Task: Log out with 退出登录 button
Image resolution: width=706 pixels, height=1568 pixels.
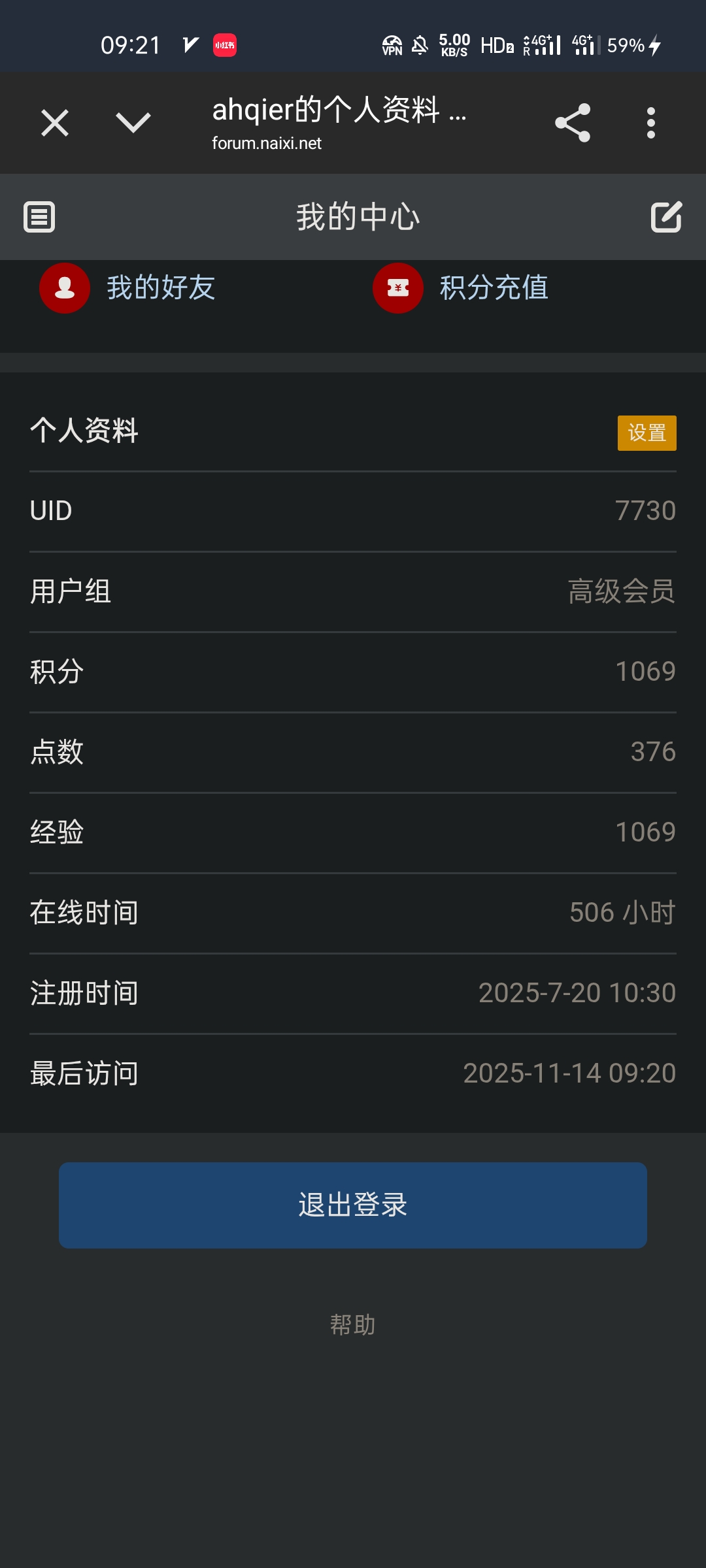Action: [353, 1205]
